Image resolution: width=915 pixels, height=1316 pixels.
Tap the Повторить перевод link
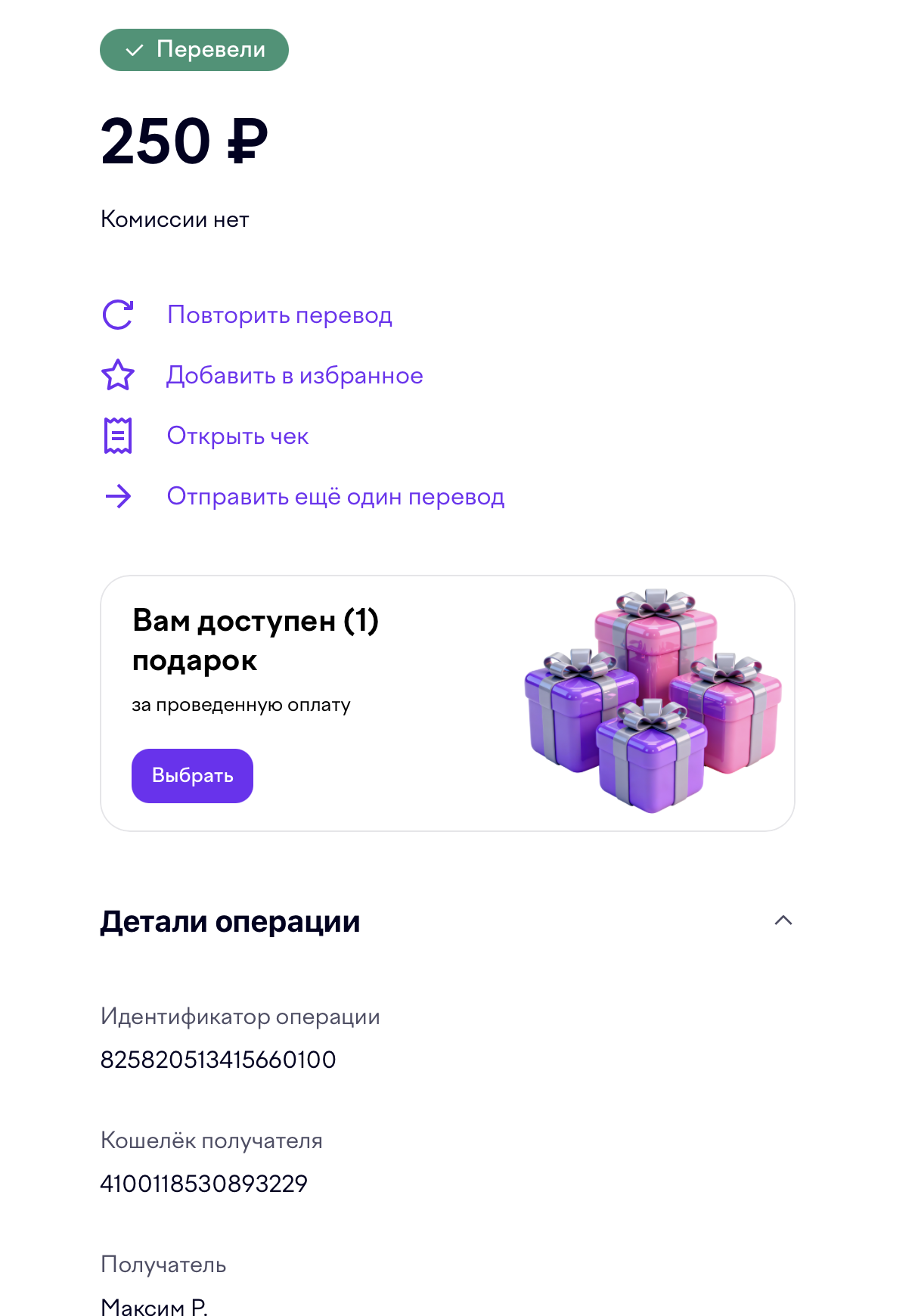coord(279,315)
